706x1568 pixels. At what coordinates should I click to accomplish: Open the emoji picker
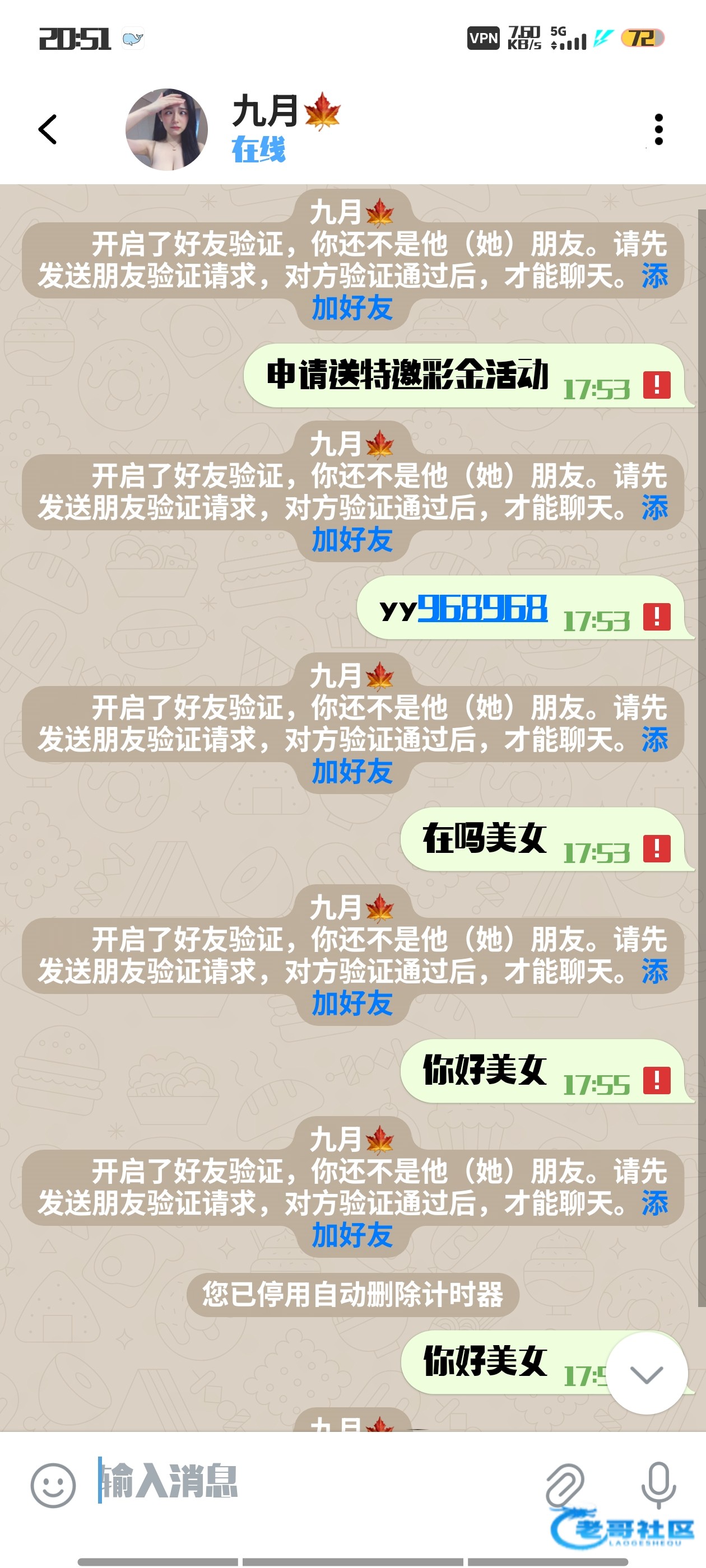click(x=53, y=1485)
